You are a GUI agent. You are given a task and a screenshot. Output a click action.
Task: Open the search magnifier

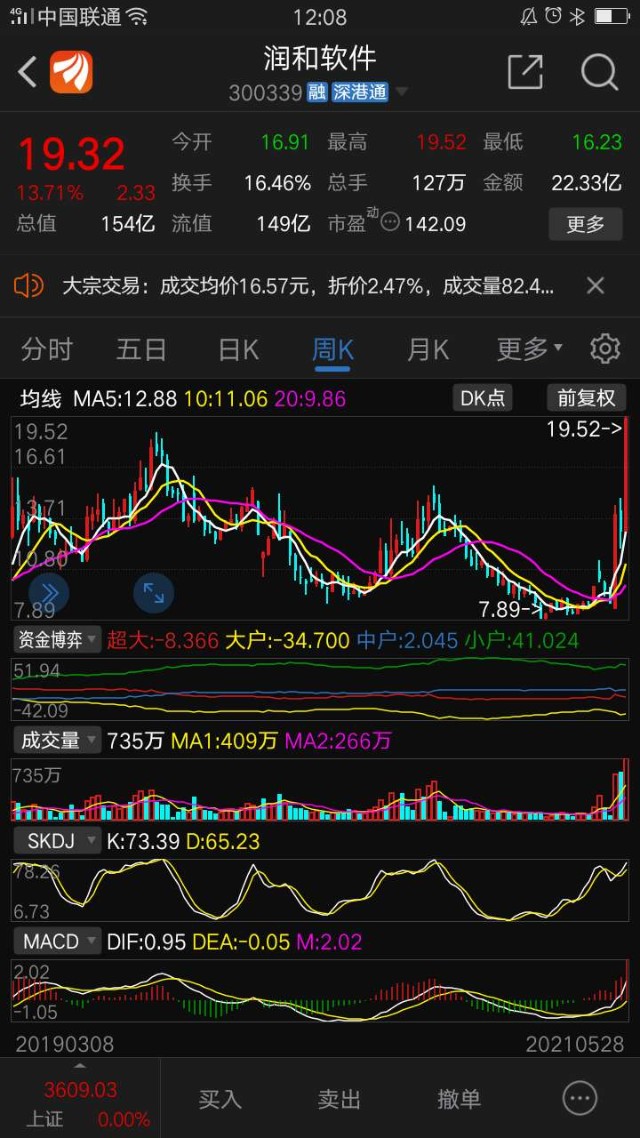[x=599, y=72]
